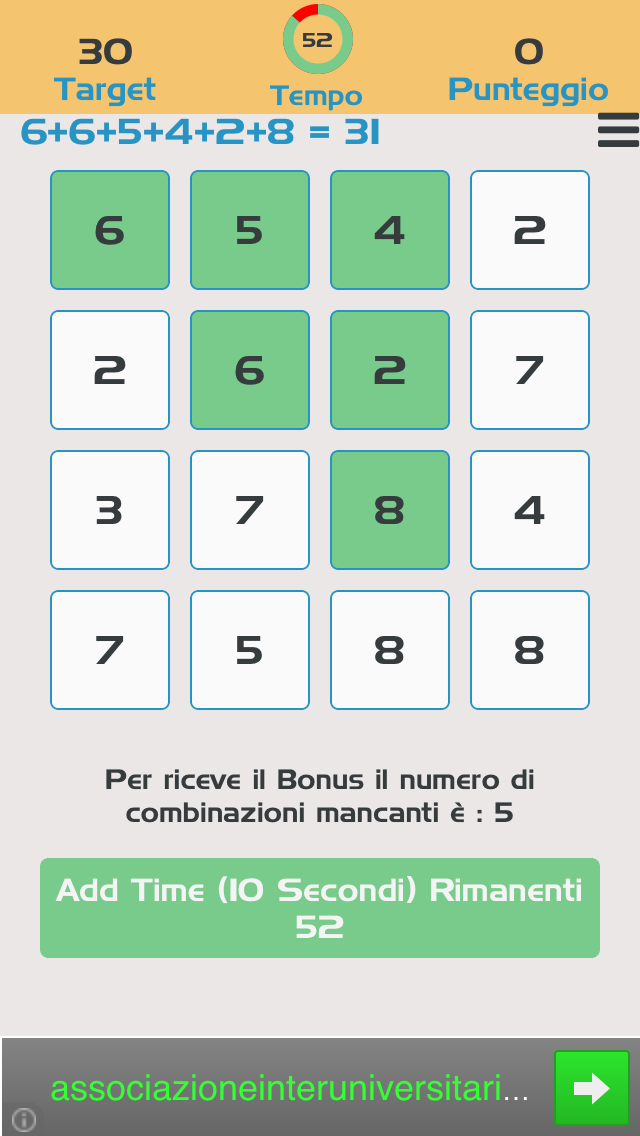Open the ad with the green arrow
This screenshot has height=1136, width=640.
click(591, 1088)
